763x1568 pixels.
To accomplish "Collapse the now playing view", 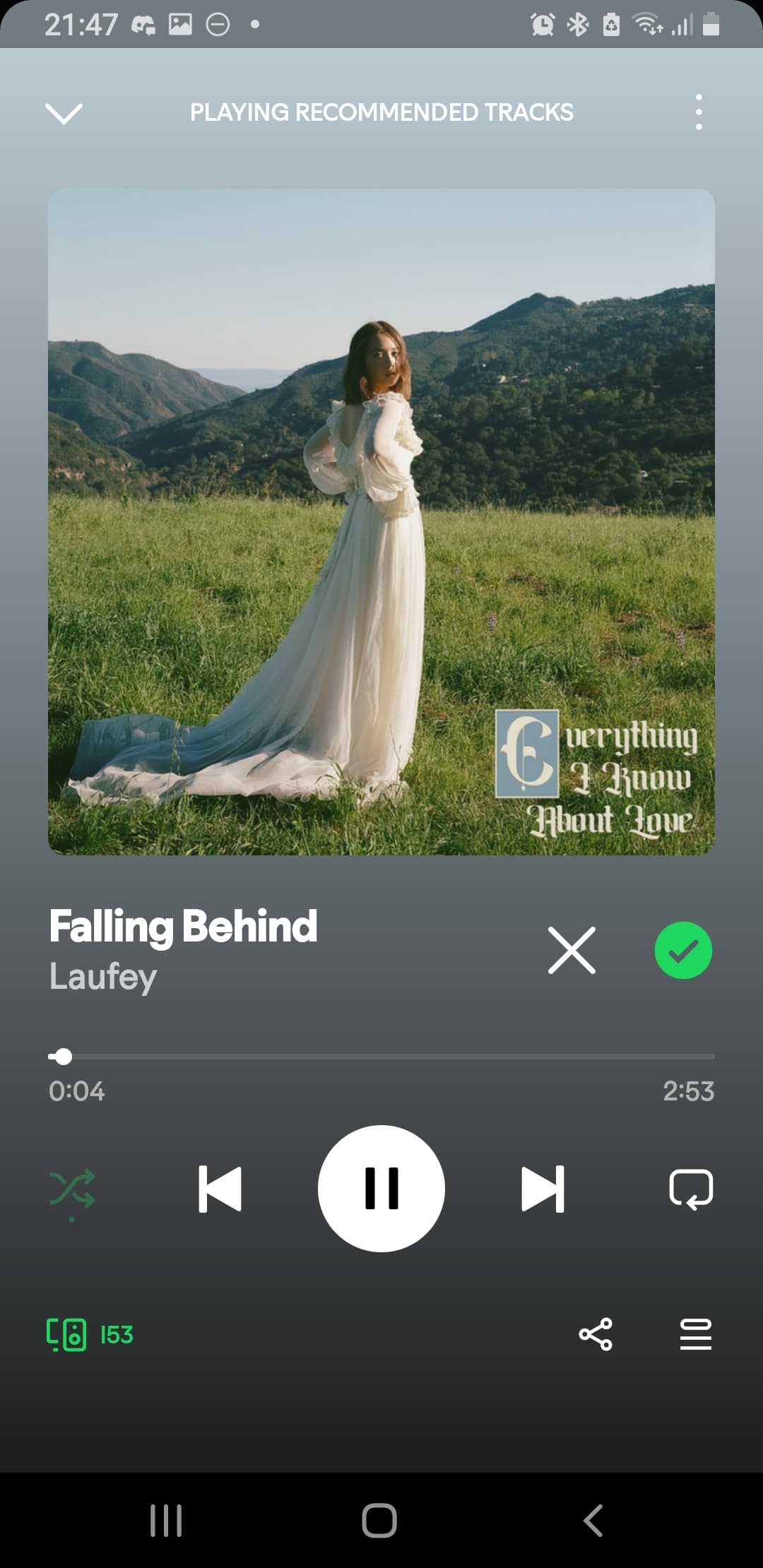I will pyautogui.click(x=64, y=113).
